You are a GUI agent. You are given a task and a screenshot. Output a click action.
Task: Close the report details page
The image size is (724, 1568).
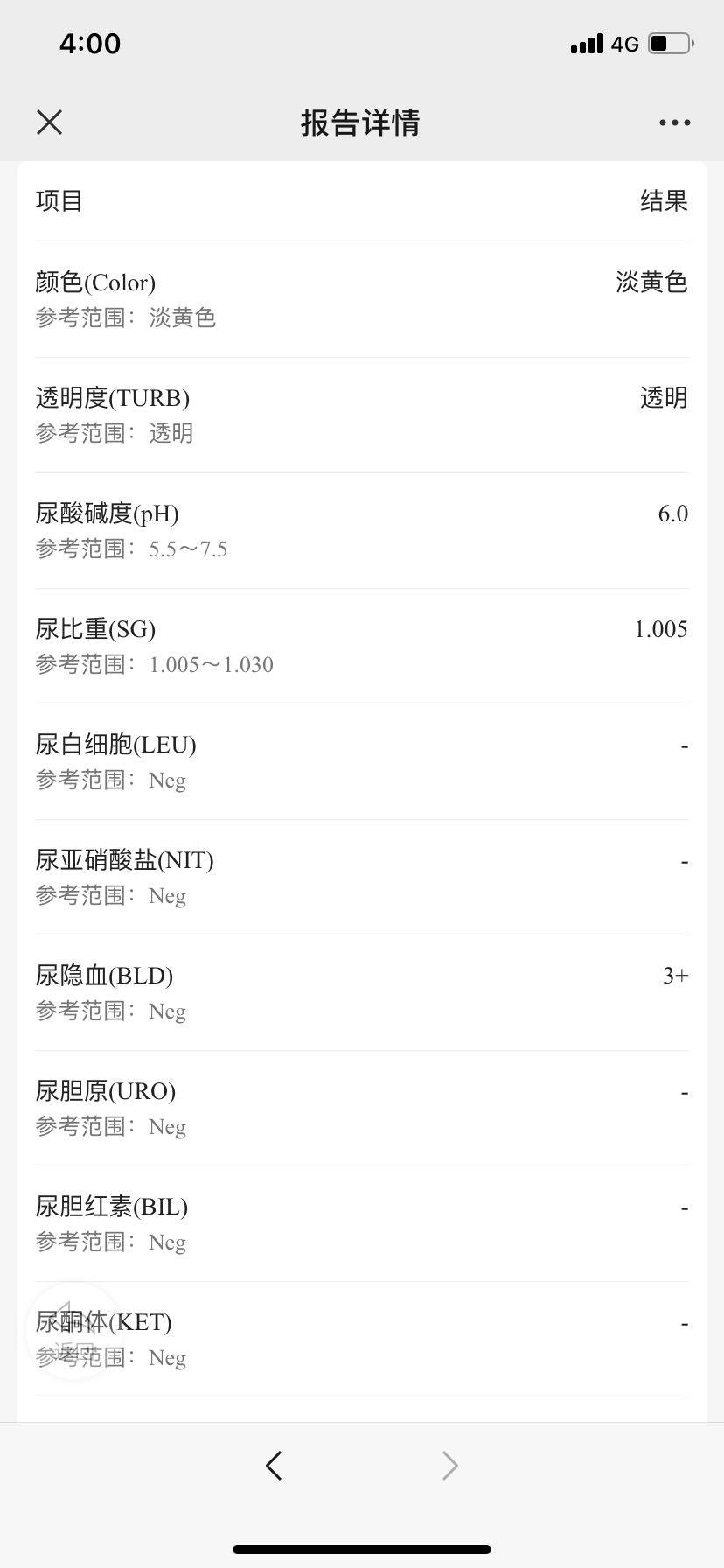tap(50, 122)
